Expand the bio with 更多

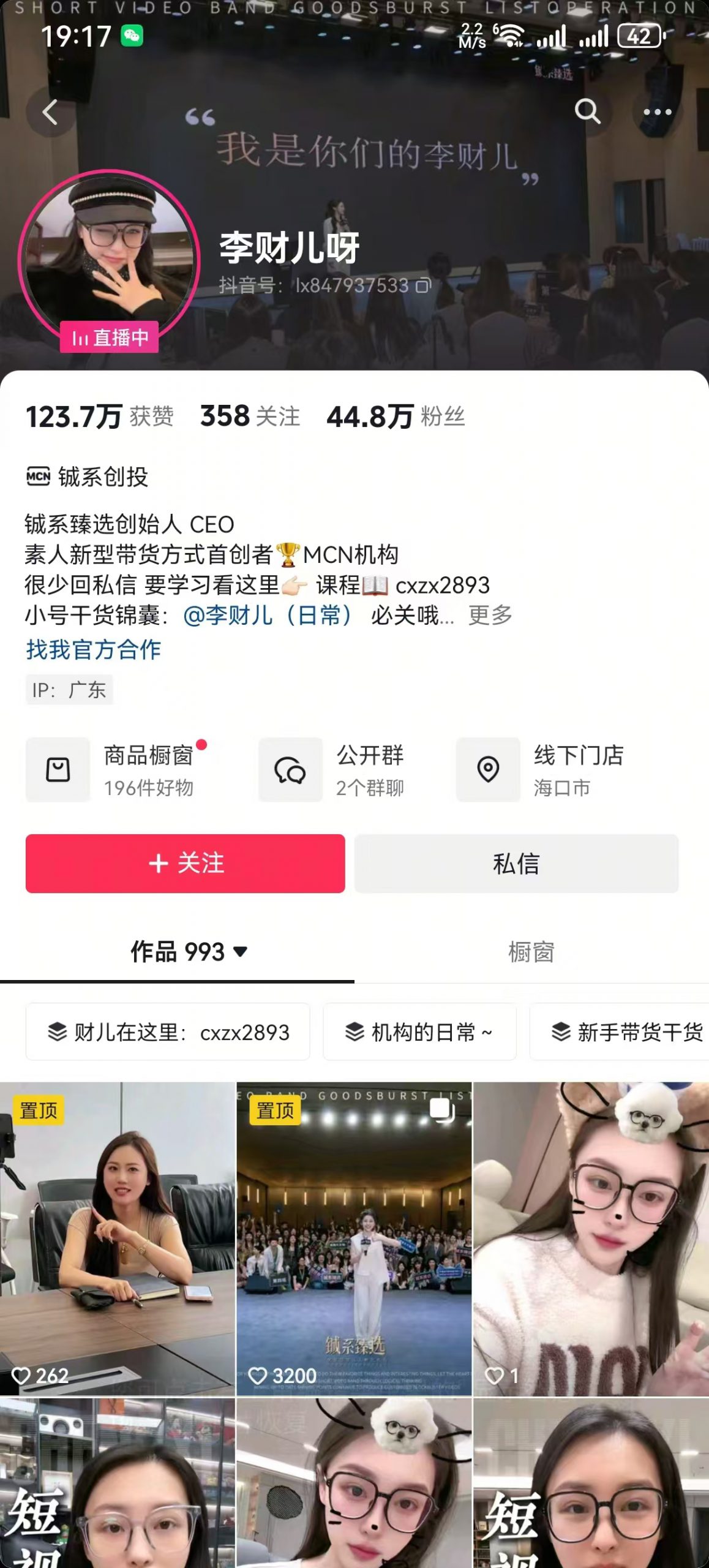pos(490,615)
